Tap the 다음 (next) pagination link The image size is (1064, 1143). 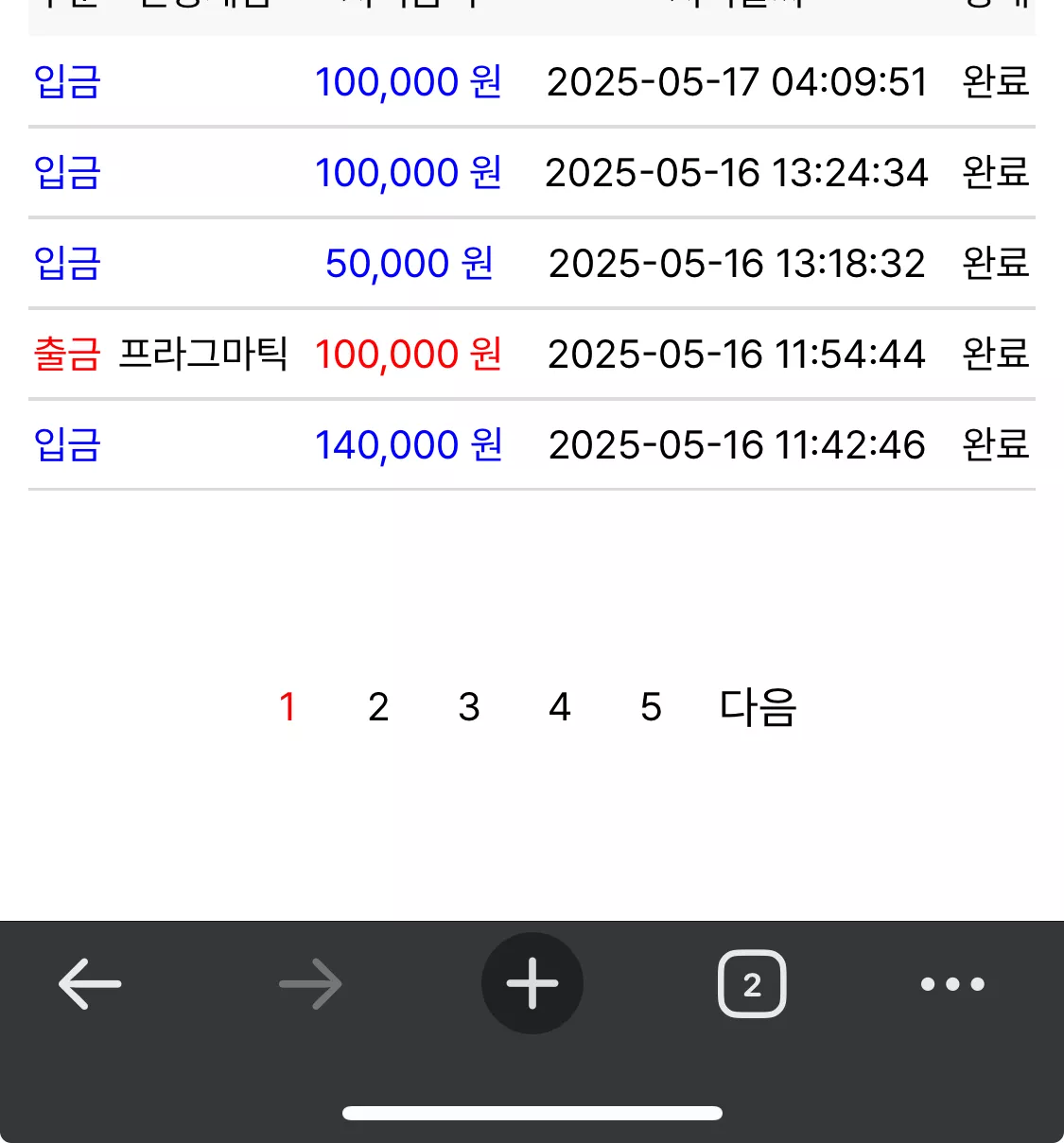point(758,707)
